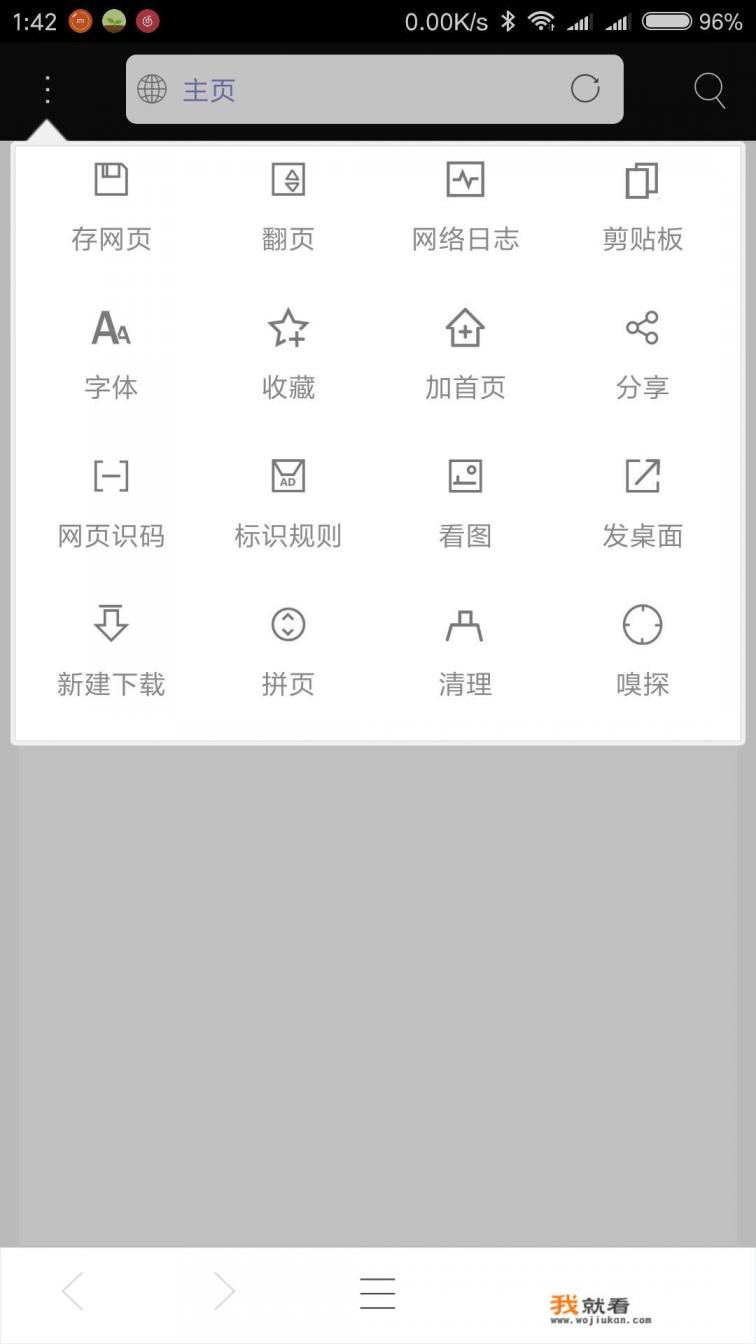Open the 网络日志 network log panel
The image size is (756, 1344).
[465, 200]
